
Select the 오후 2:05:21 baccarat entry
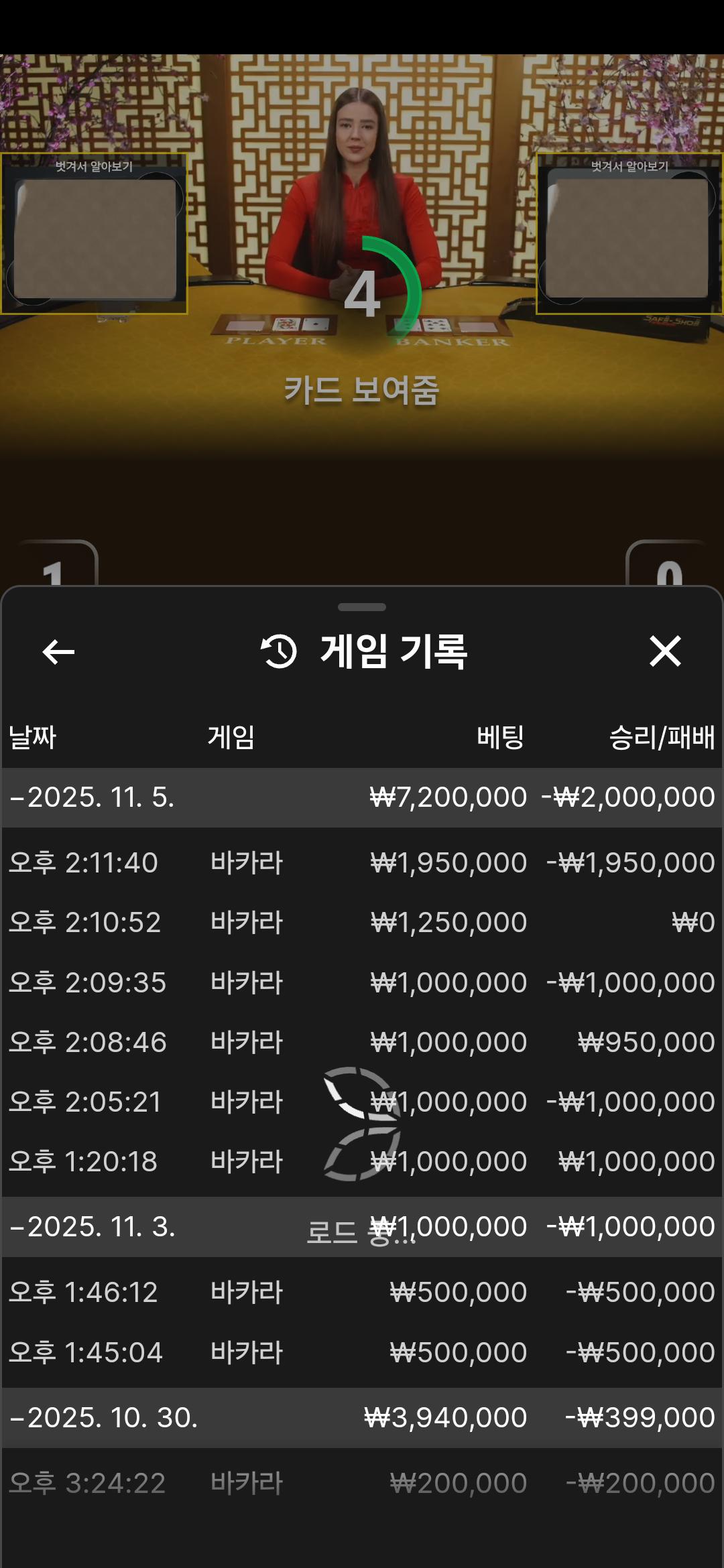(x=362, y=1102)
